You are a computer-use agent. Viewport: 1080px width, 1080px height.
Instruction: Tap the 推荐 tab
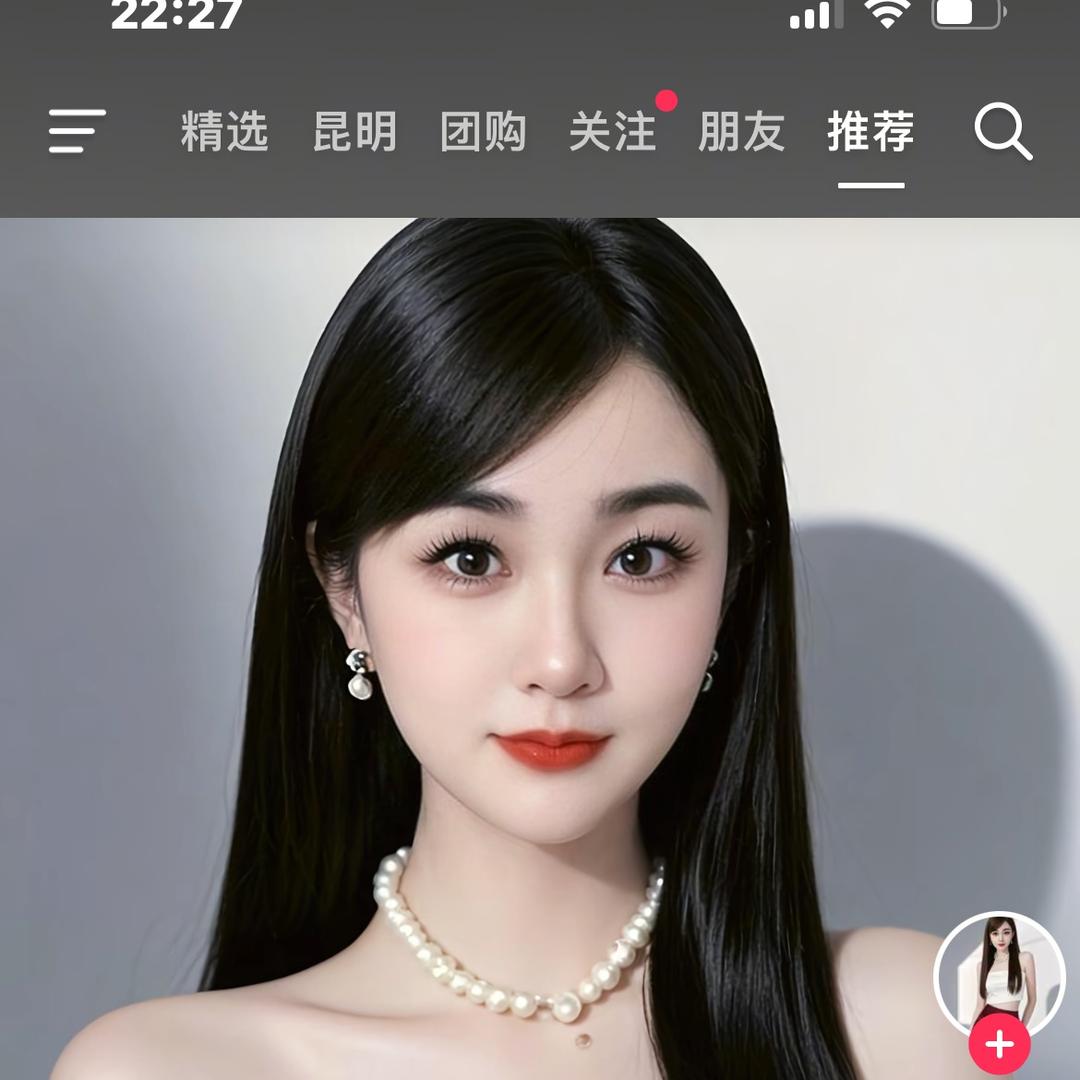(871, 132)
